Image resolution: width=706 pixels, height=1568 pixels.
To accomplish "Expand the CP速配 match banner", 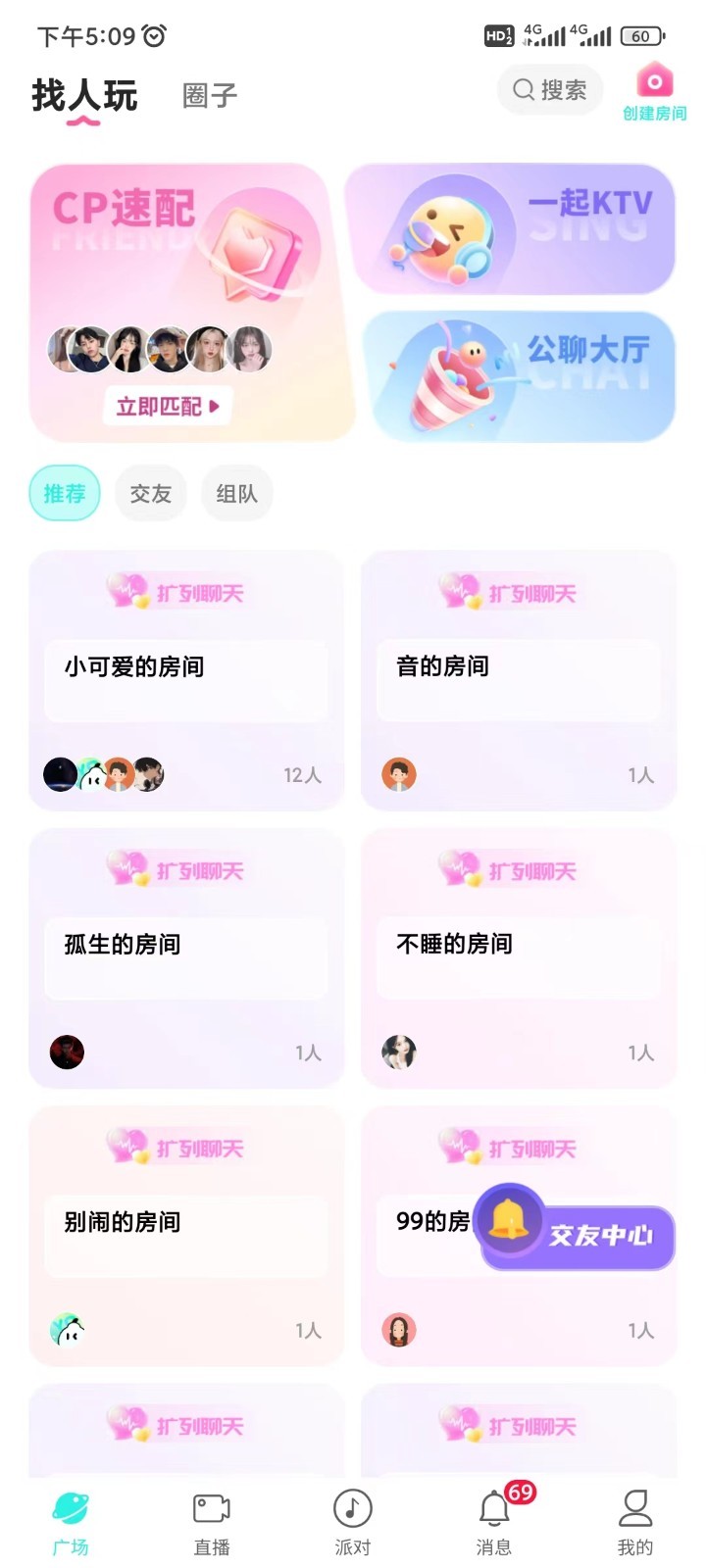I will click(x=186, y=299).
